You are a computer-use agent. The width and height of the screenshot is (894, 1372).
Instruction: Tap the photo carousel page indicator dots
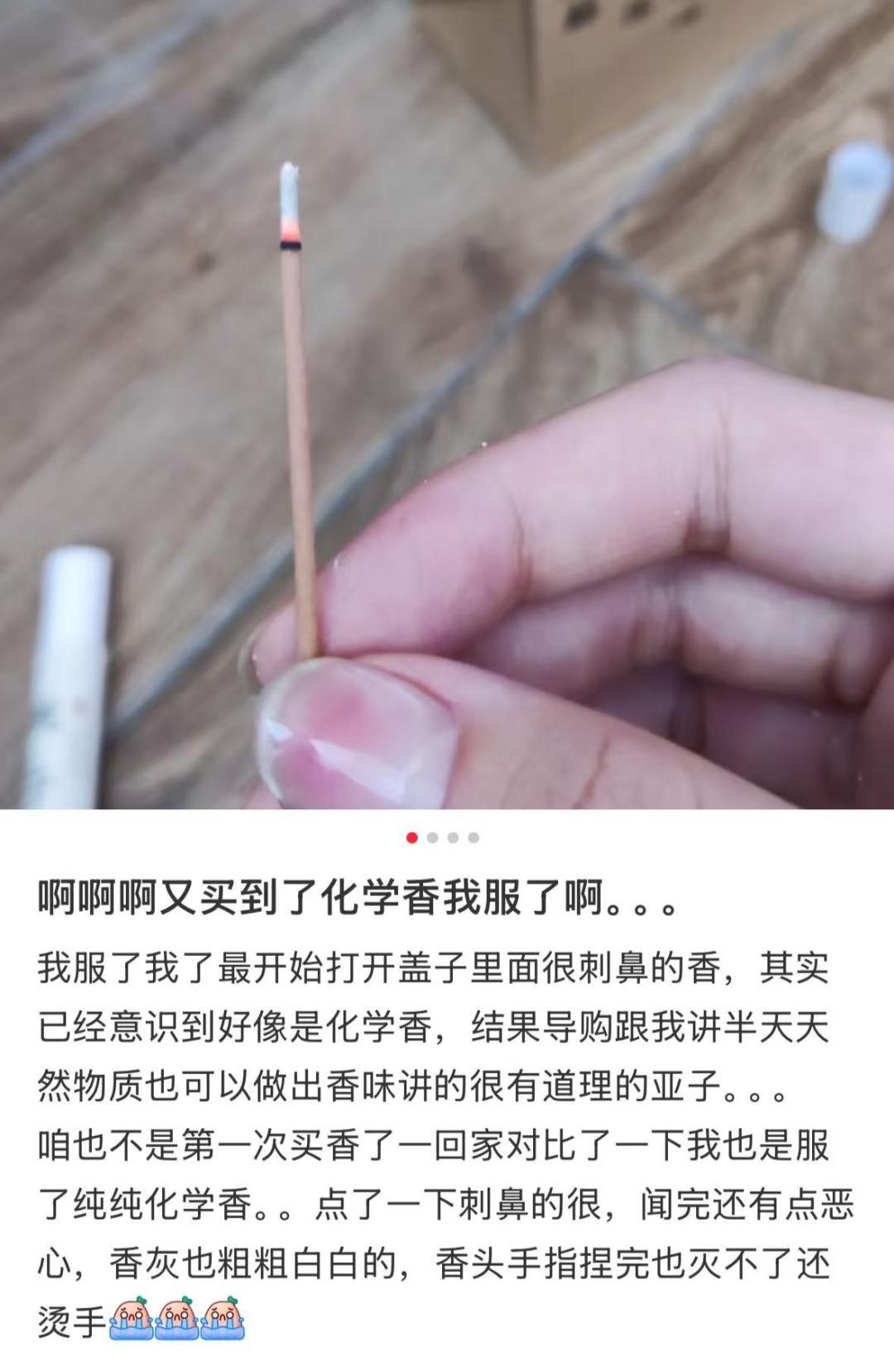point(443,837)
